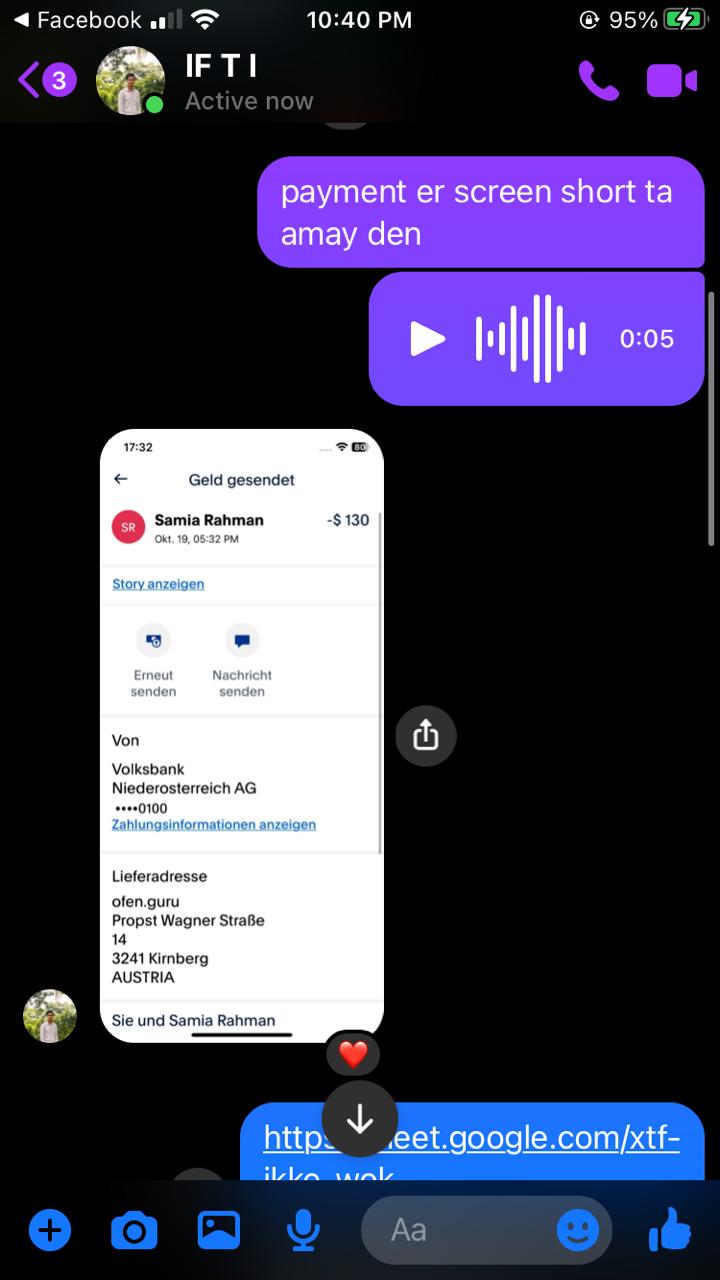Record a voice message with the microphone
Viewport: 720px width, 1280px height.
coord(302,1230)
